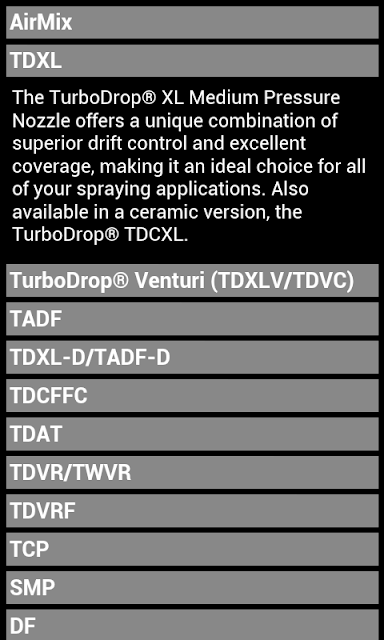Tap the TCP nozzle header
The width and height of the screenshot is (384, 640).
(x=192, y=549)
